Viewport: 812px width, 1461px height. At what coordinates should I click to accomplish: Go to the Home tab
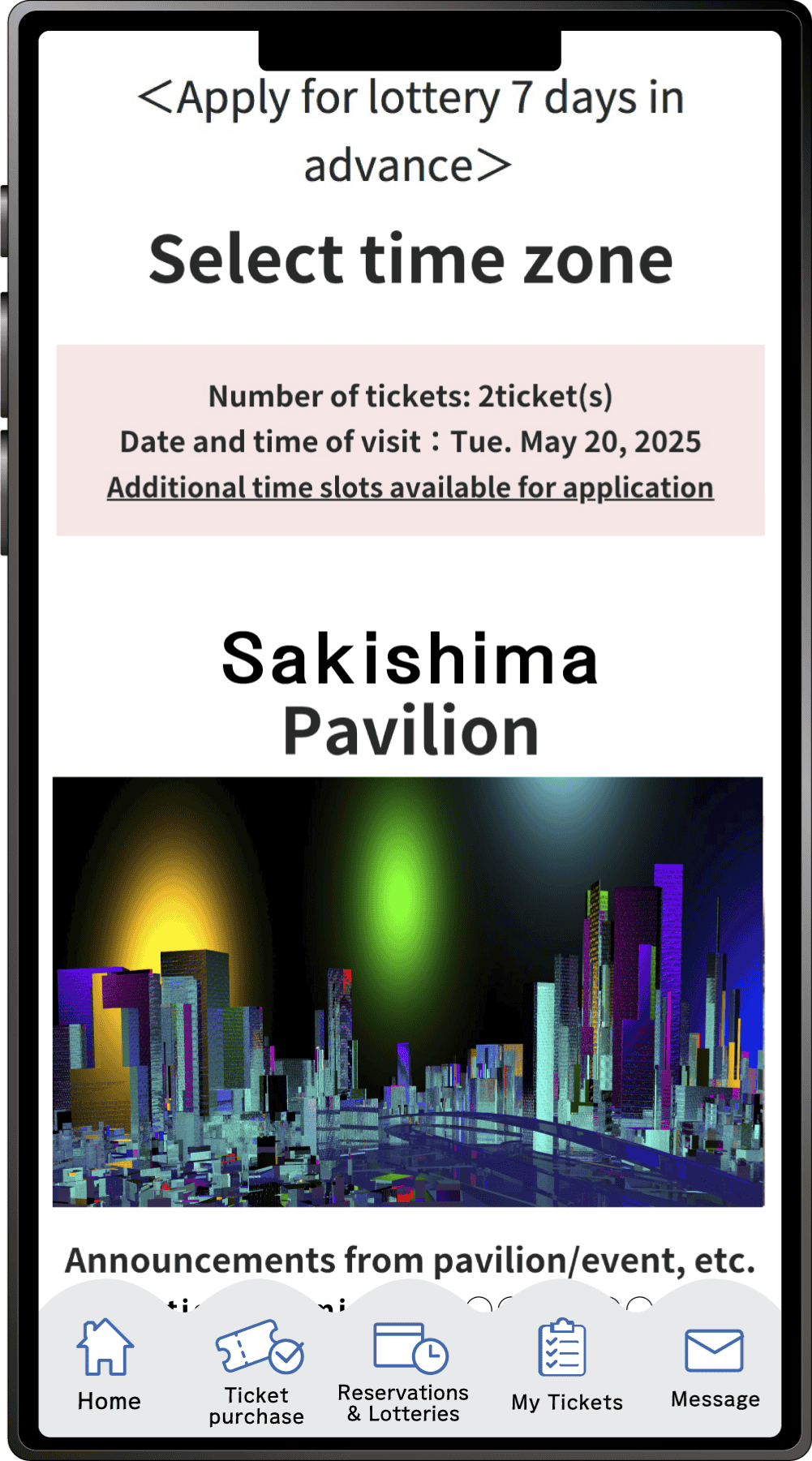[108, 1365]
